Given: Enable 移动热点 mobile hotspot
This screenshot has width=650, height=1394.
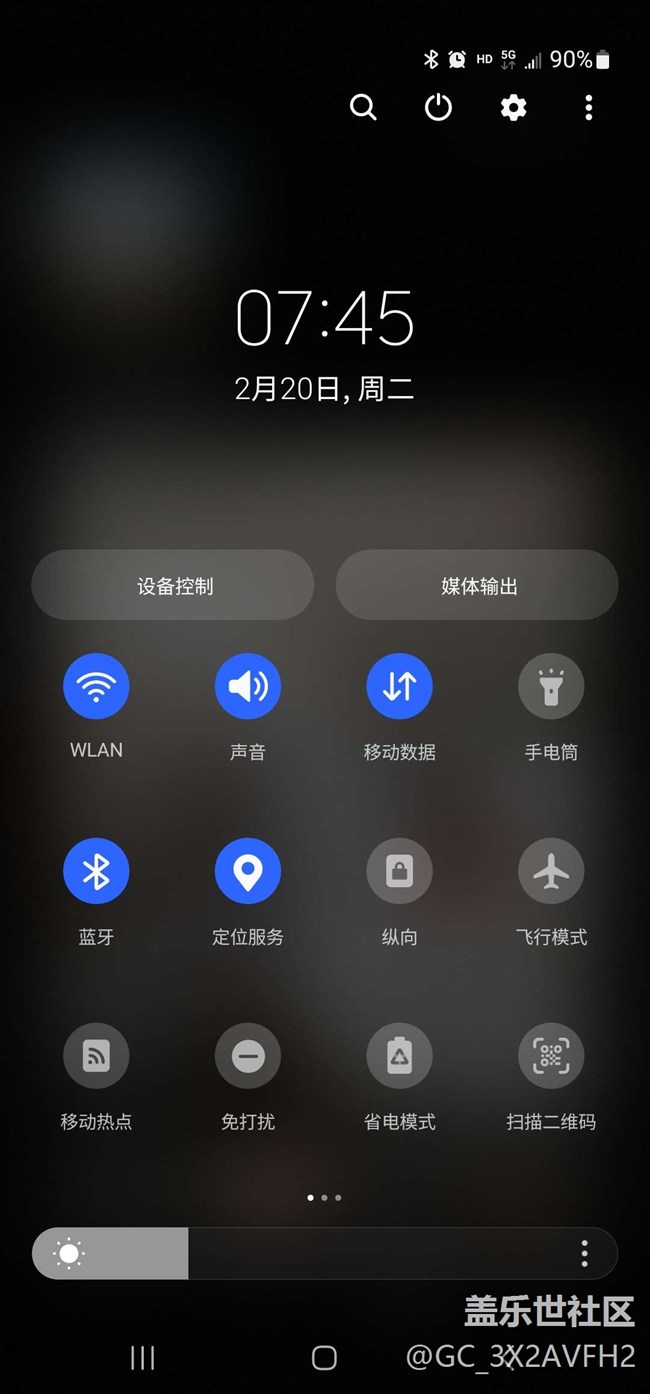Looking at the screenshot, I should coord(96,1056).
